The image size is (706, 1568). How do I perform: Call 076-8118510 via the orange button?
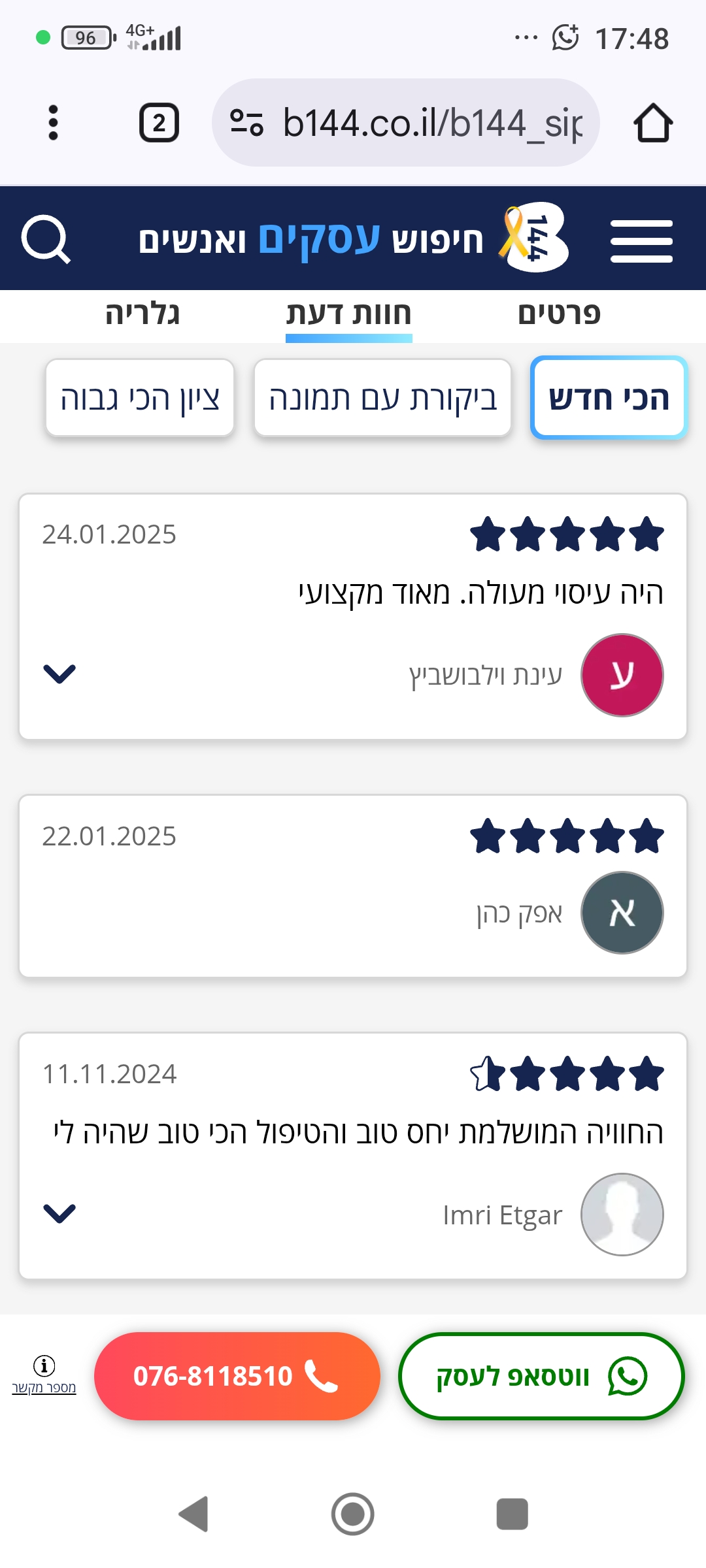pos(237,1375)
